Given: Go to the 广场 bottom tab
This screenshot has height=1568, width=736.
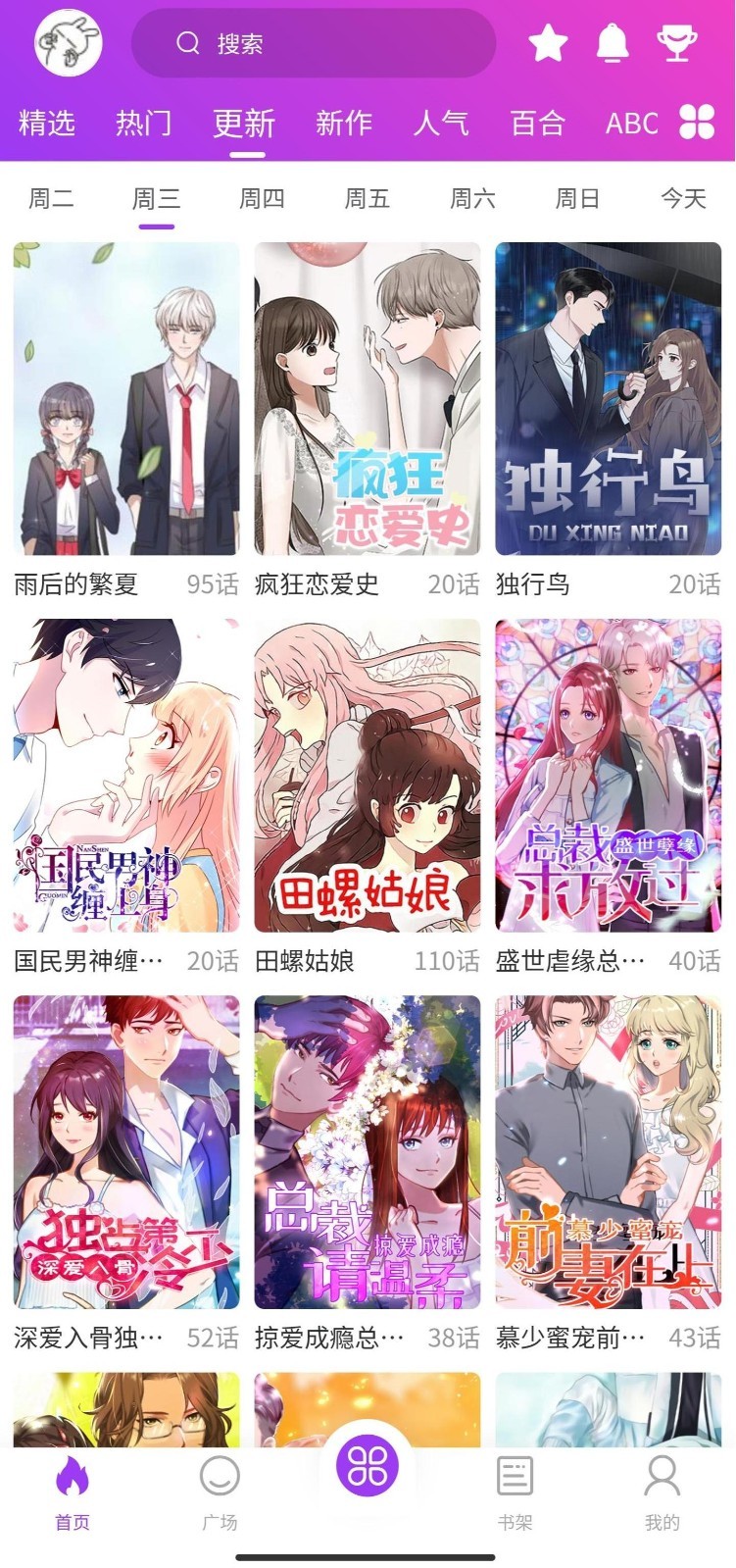Looking at the screenshot, I should [x=220, y=1492].
